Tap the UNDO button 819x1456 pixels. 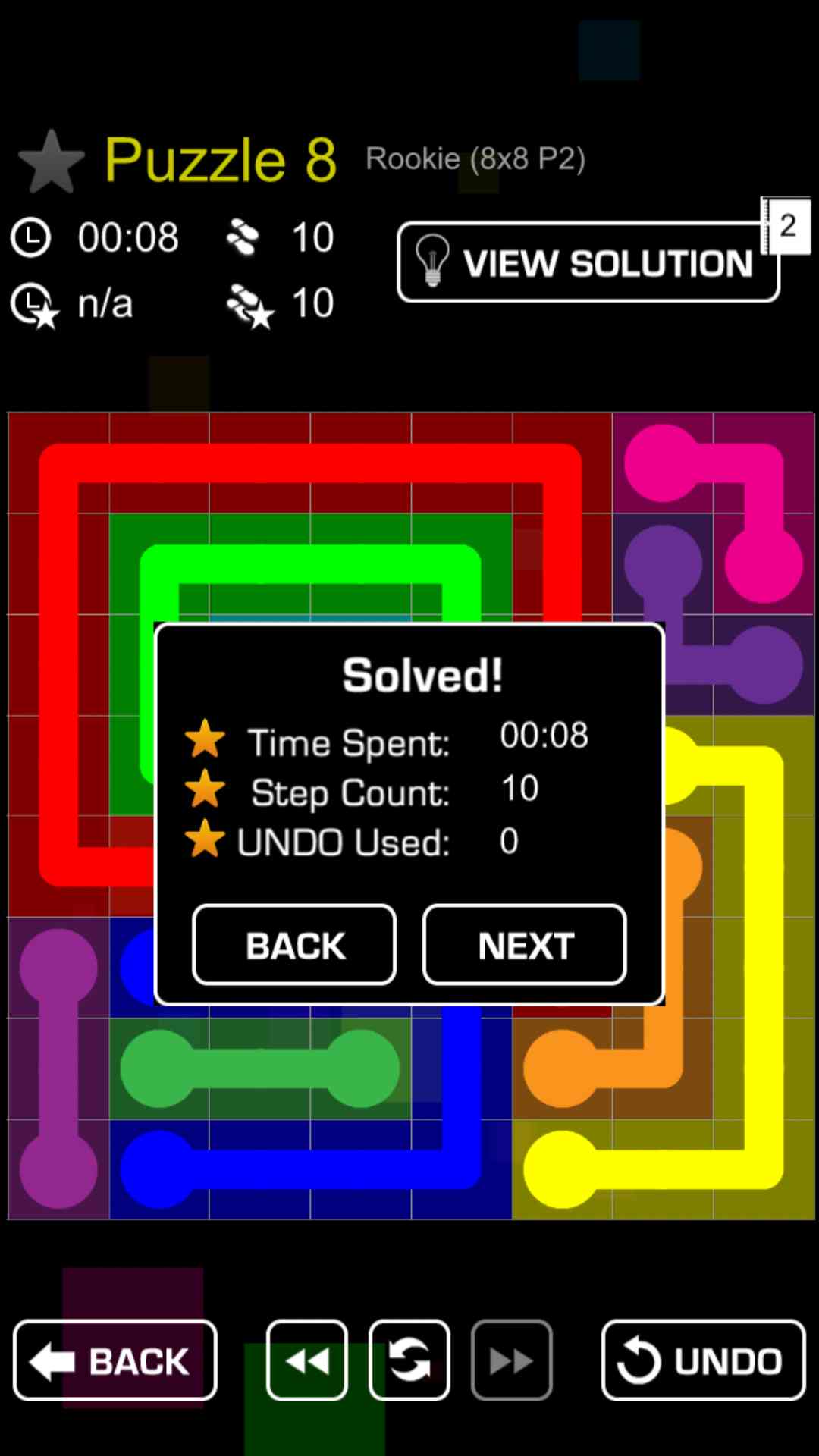[703, 1360]
